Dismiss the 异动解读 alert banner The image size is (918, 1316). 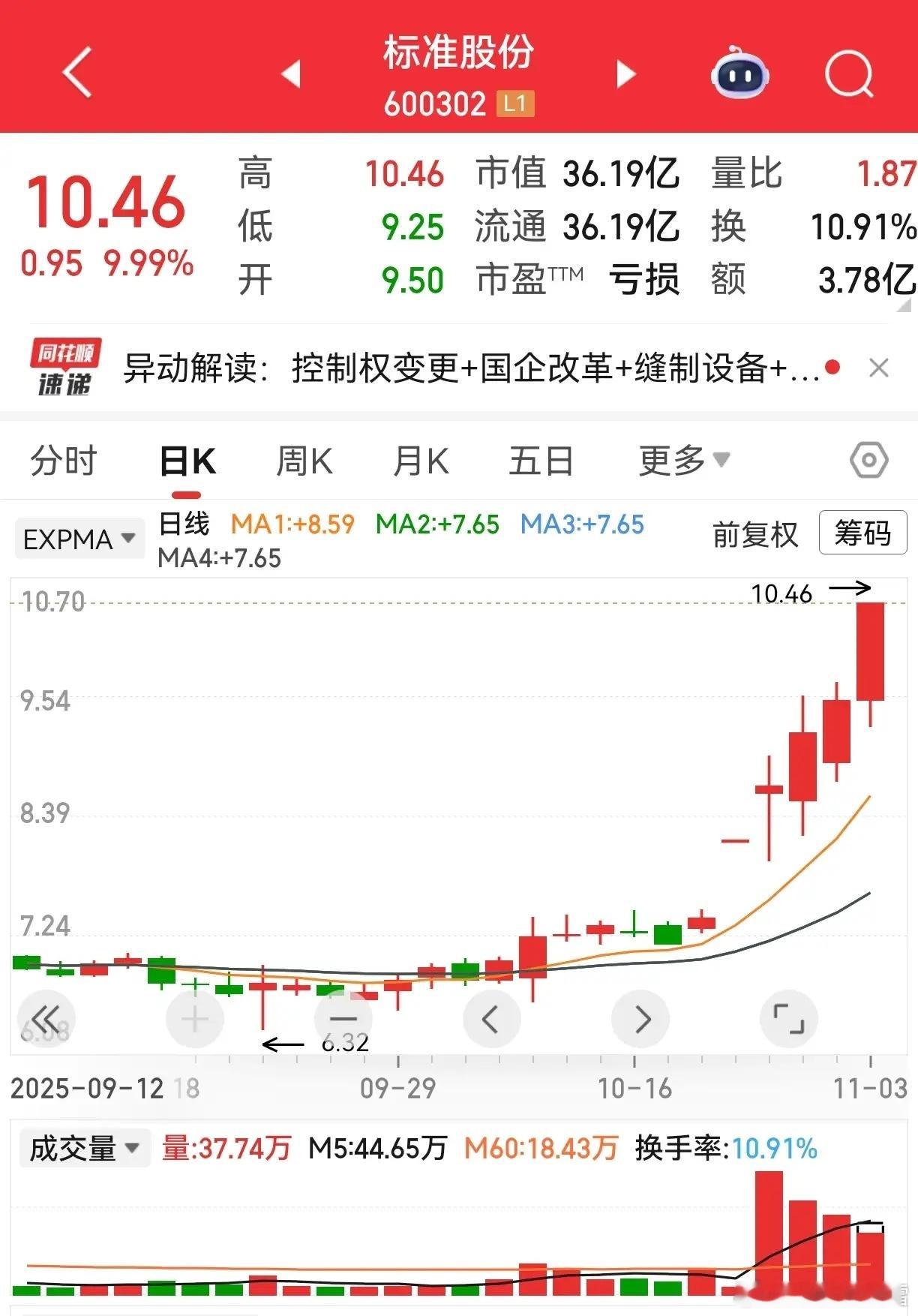878,368
